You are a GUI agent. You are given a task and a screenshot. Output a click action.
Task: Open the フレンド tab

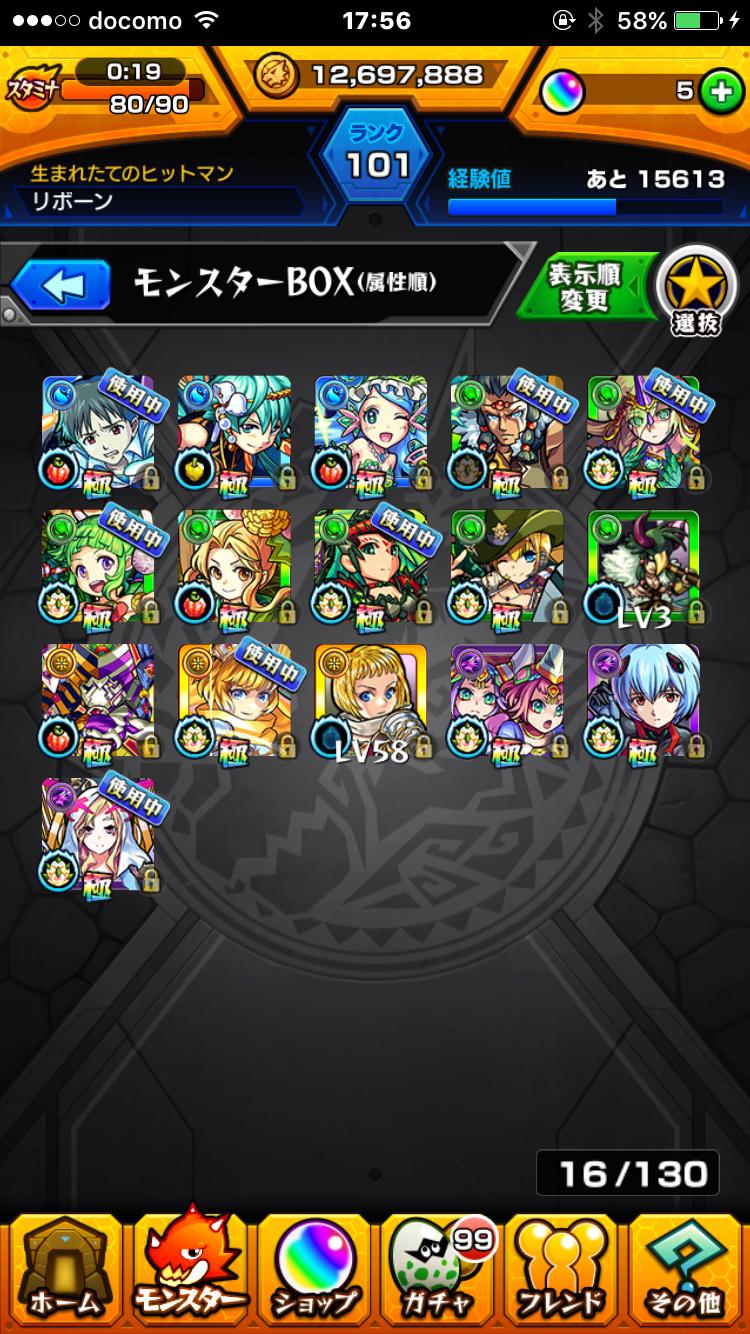561,1268
